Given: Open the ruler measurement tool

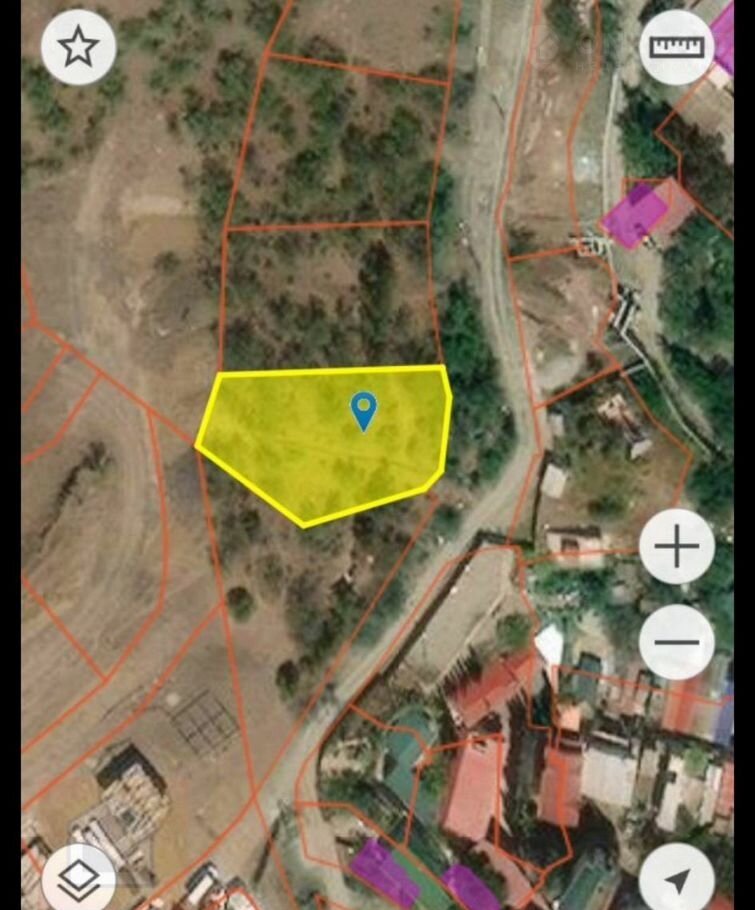Looking at the screenshot, I should [x=677, y=47].
